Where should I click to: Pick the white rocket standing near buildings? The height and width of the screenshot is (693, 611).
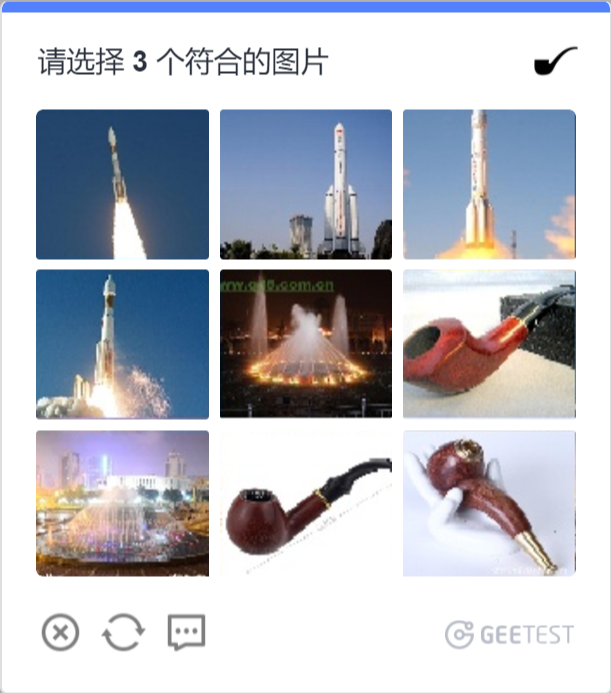pyautogui.click(x=306, y=184)
